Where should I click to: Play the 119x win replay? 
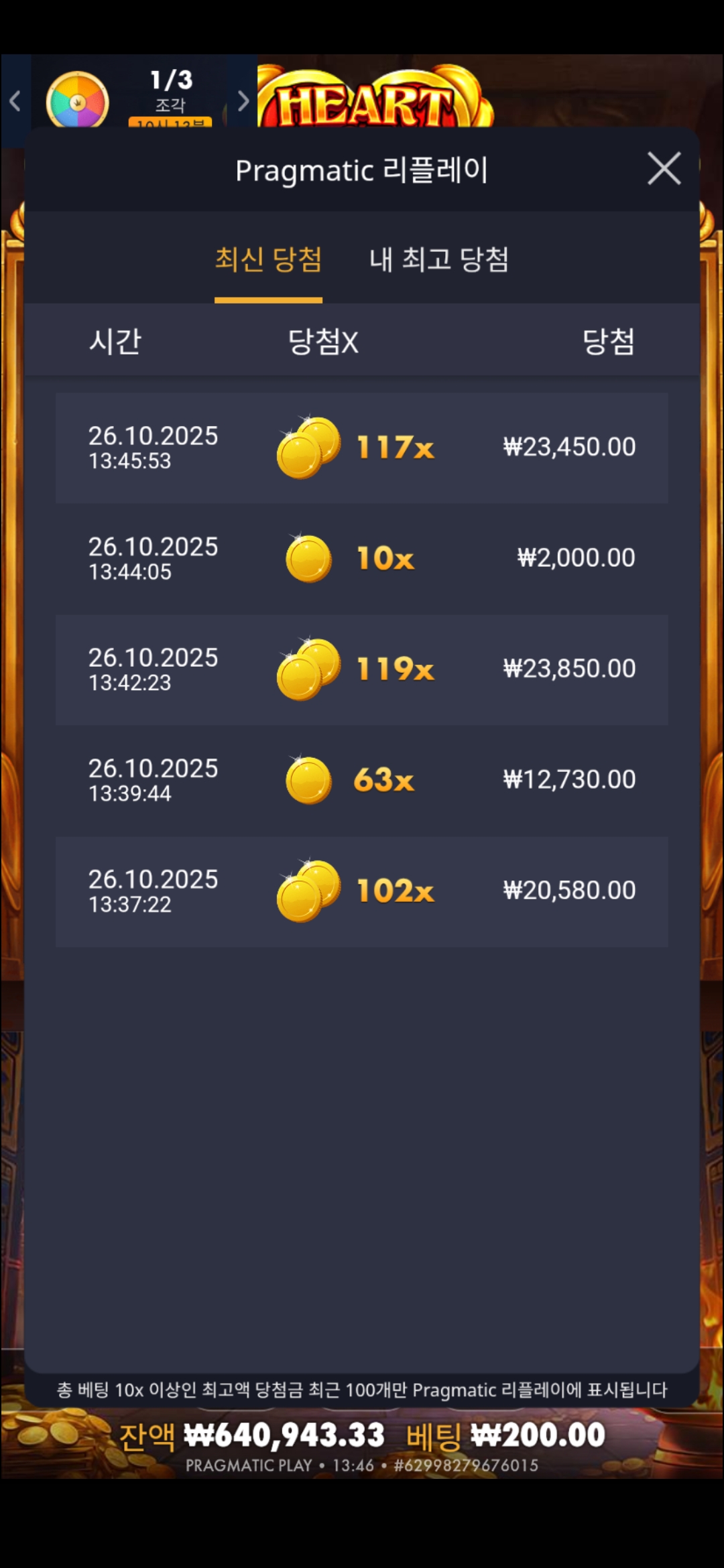coord(362,669)
